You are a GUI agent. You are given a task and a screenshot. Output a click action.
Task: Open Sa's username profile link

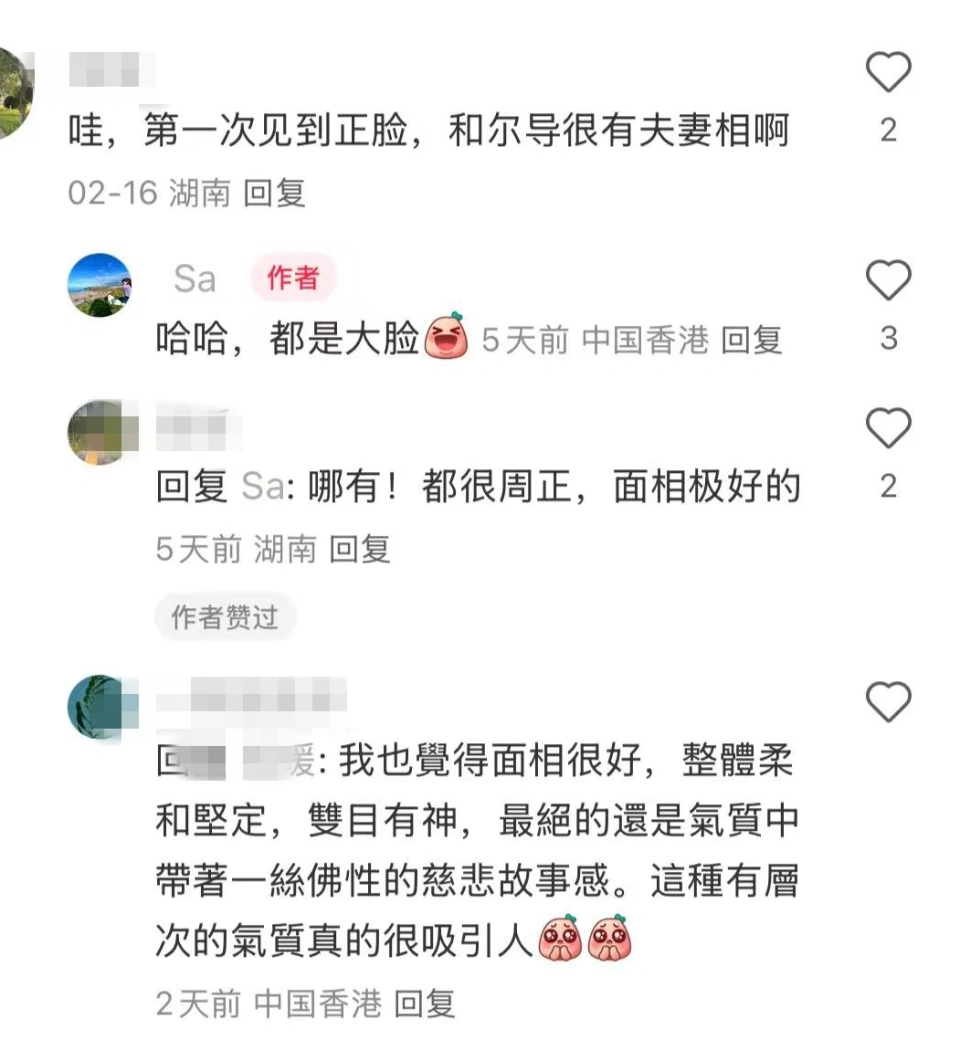pyautogui.click(x=194, y=279)
